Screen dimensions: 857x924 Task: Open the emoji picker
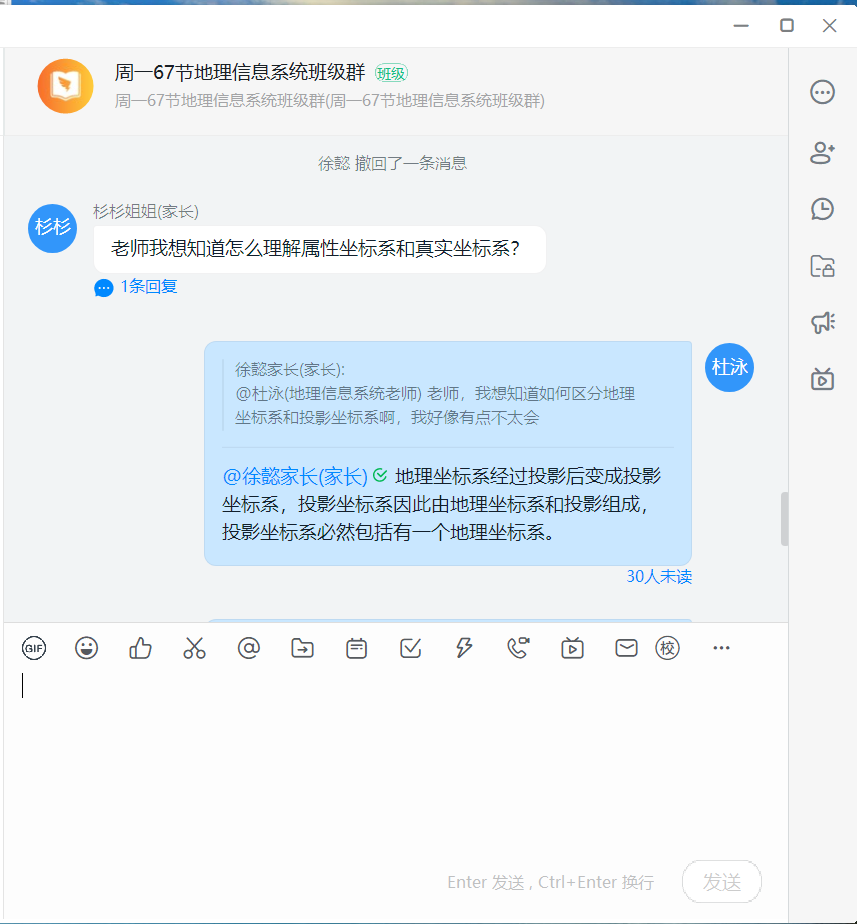tap(87, 648)
